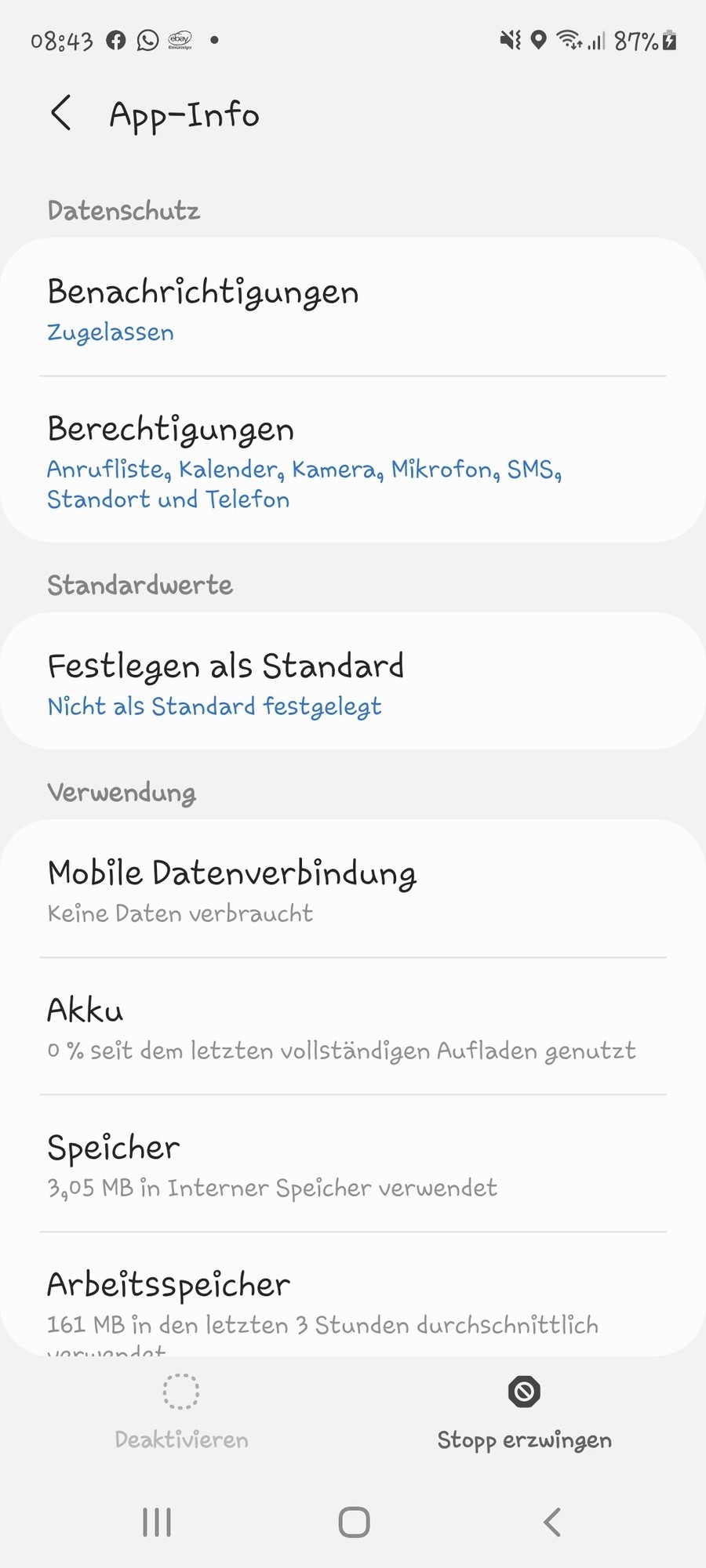The height and width of the screenshot is (1568, 706).
Task: Open Festlegen als Standard
Action: tap(353, 682)
